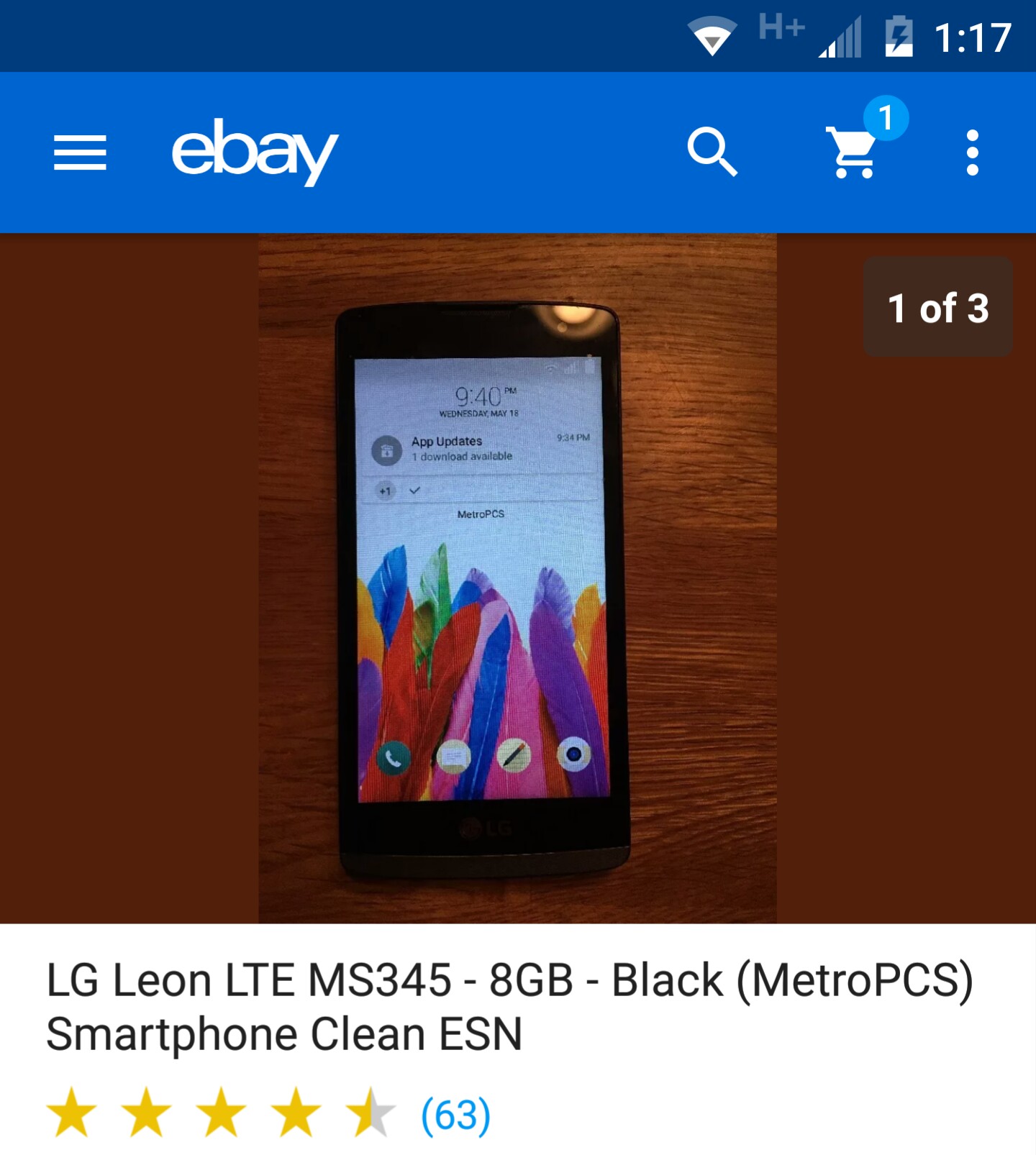Open the overflow options menu
Screen dimensions: 1036x1155
point(972,152)
